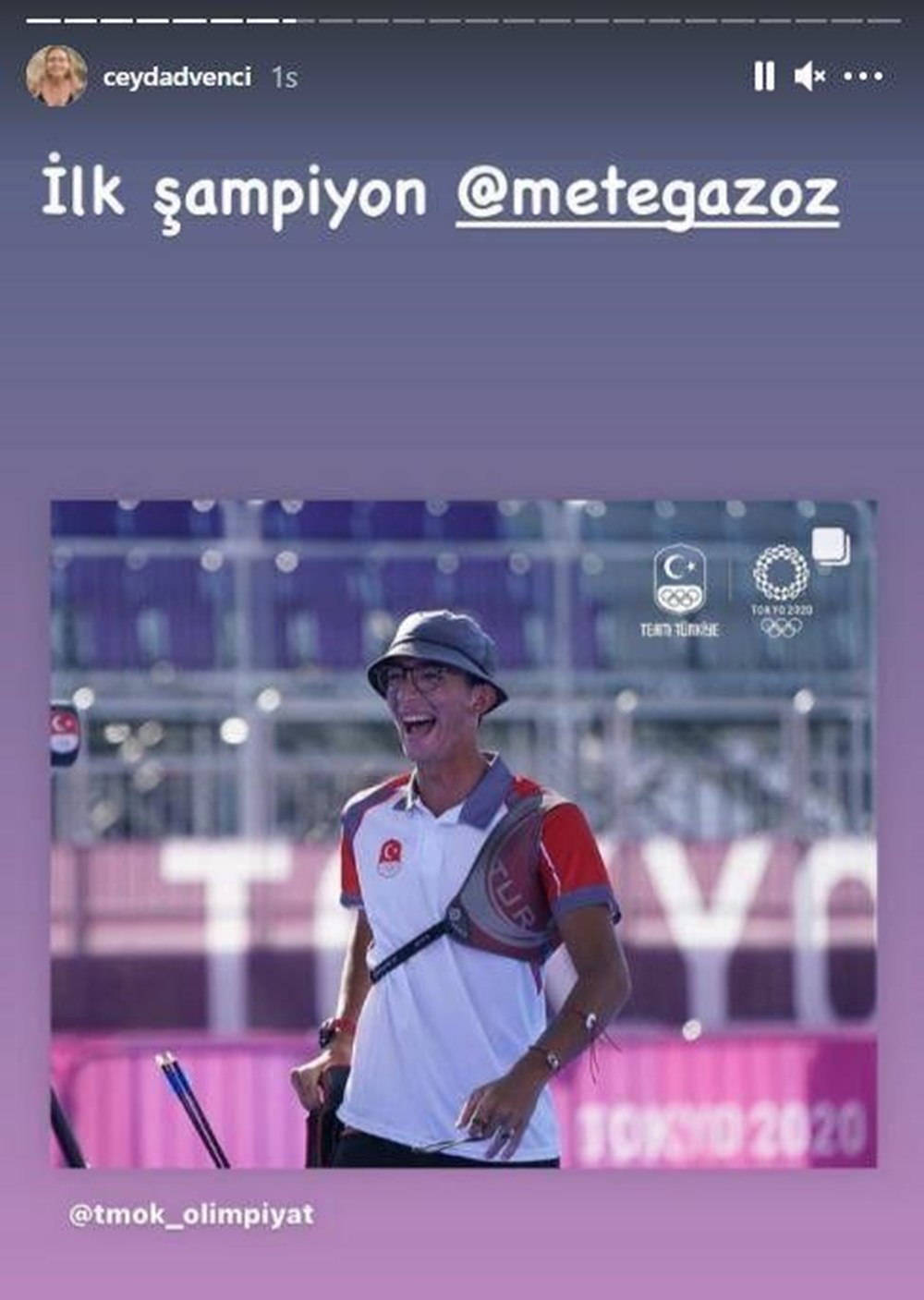Open the @tmok_olimpiyat account tag
924x1300 pixels.
tap(192, 1214)
